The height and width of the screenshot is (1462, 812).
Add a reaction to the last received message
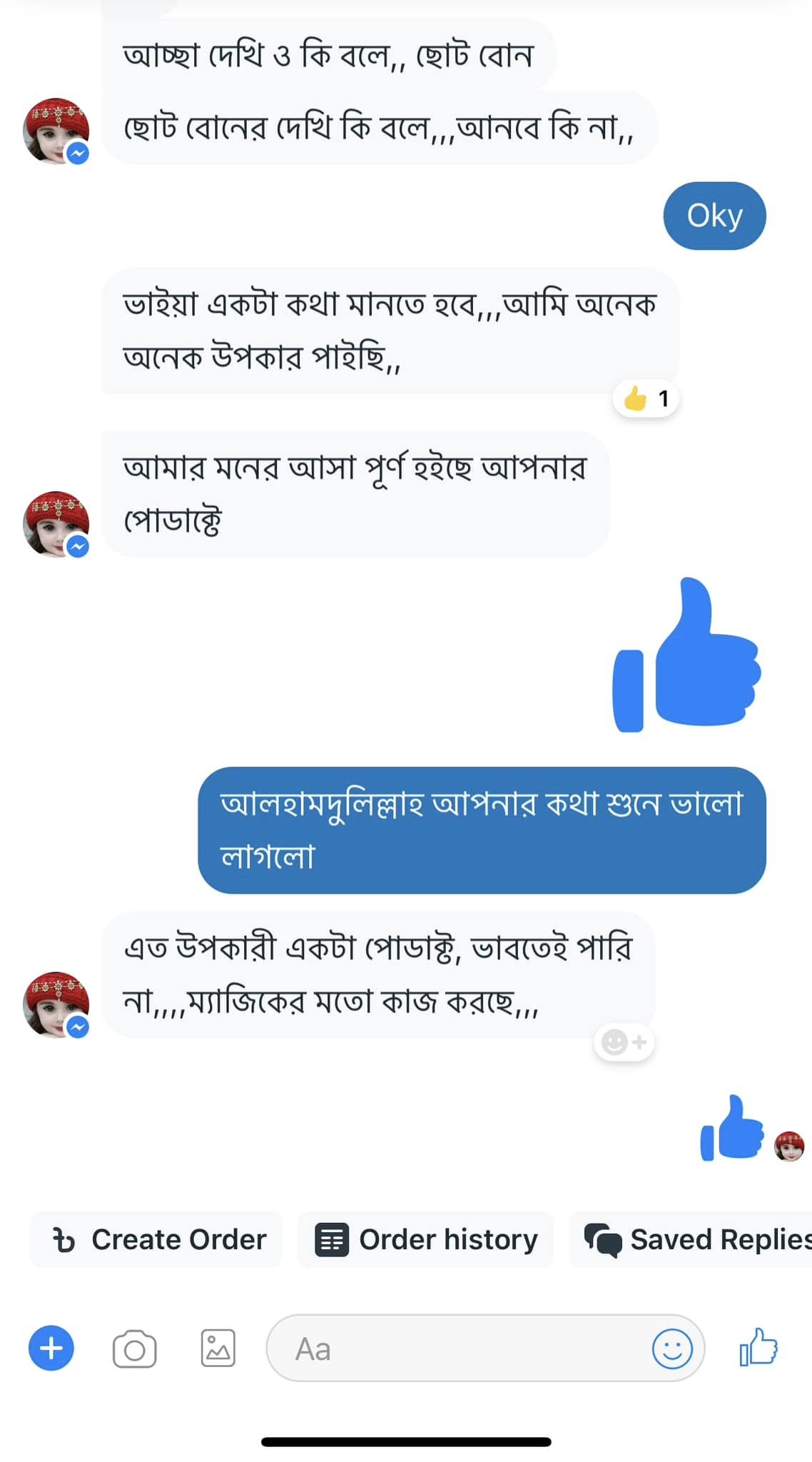click(x=624, y=1043)
